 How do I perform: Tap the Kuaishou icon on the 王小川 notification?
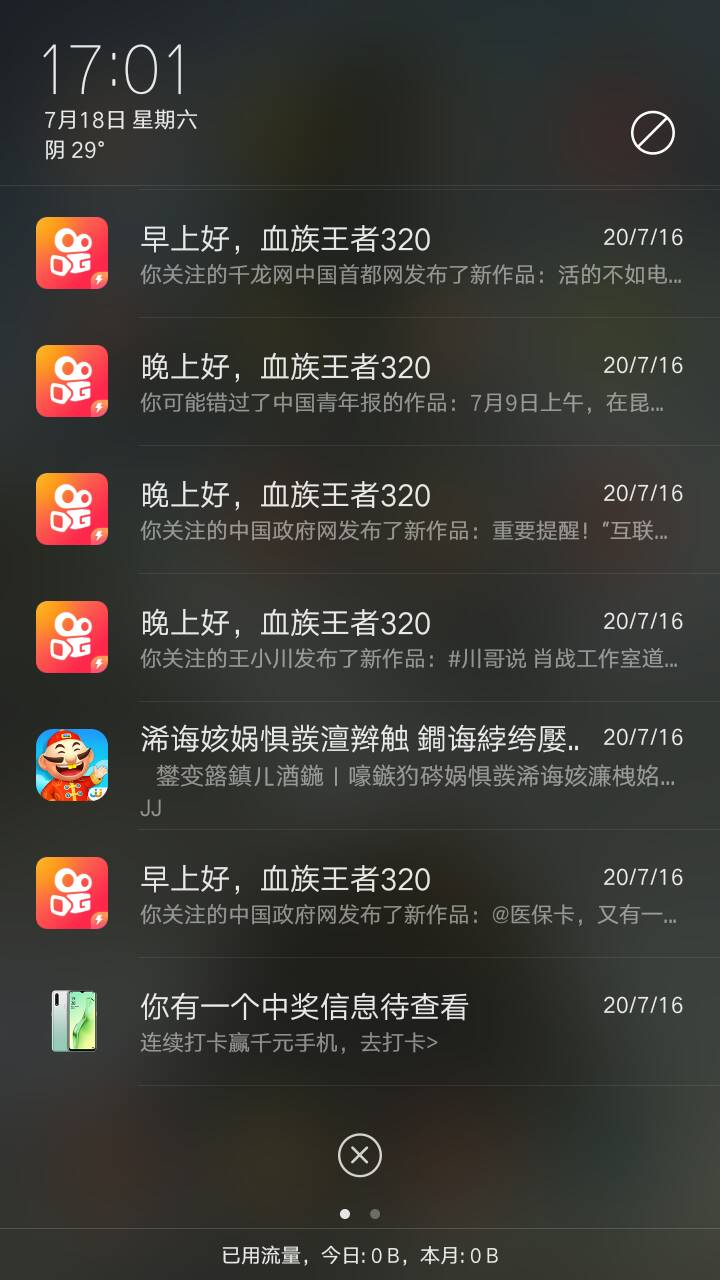(71, 636)
